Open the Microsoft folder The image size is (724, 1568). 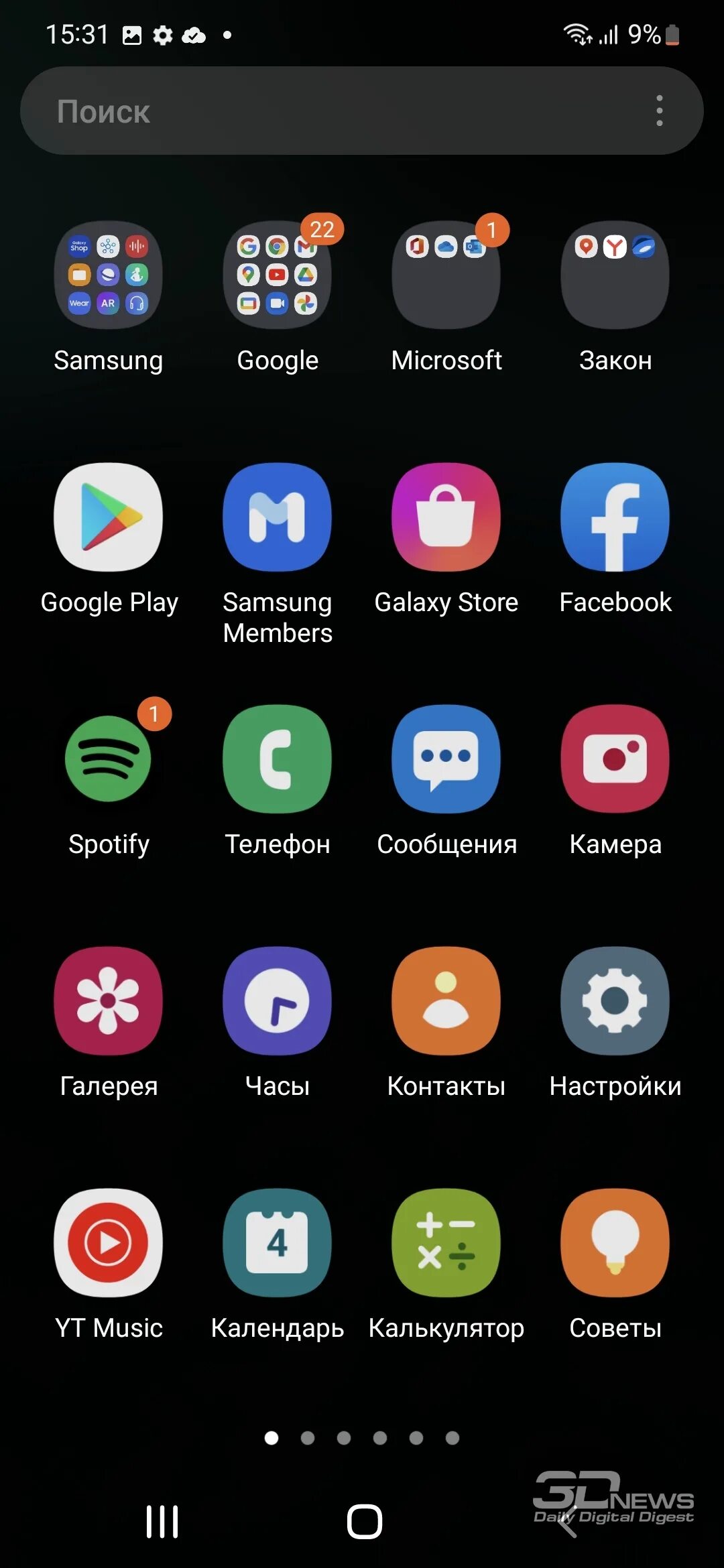[x=446, y=275]
